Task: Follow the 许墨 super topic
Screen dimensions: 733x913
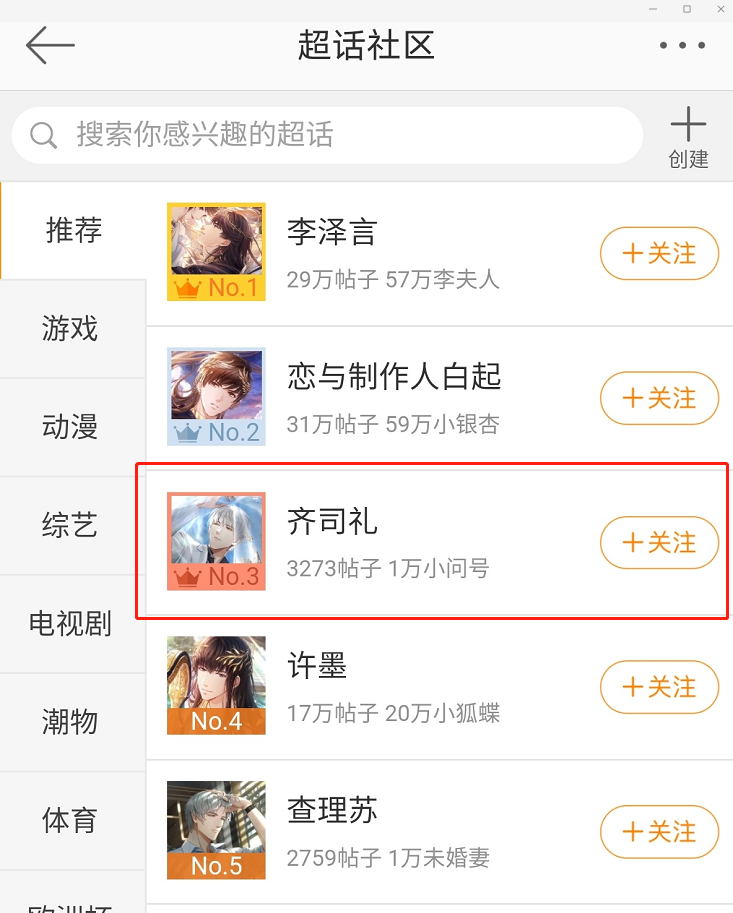Action: click(659, 687)
